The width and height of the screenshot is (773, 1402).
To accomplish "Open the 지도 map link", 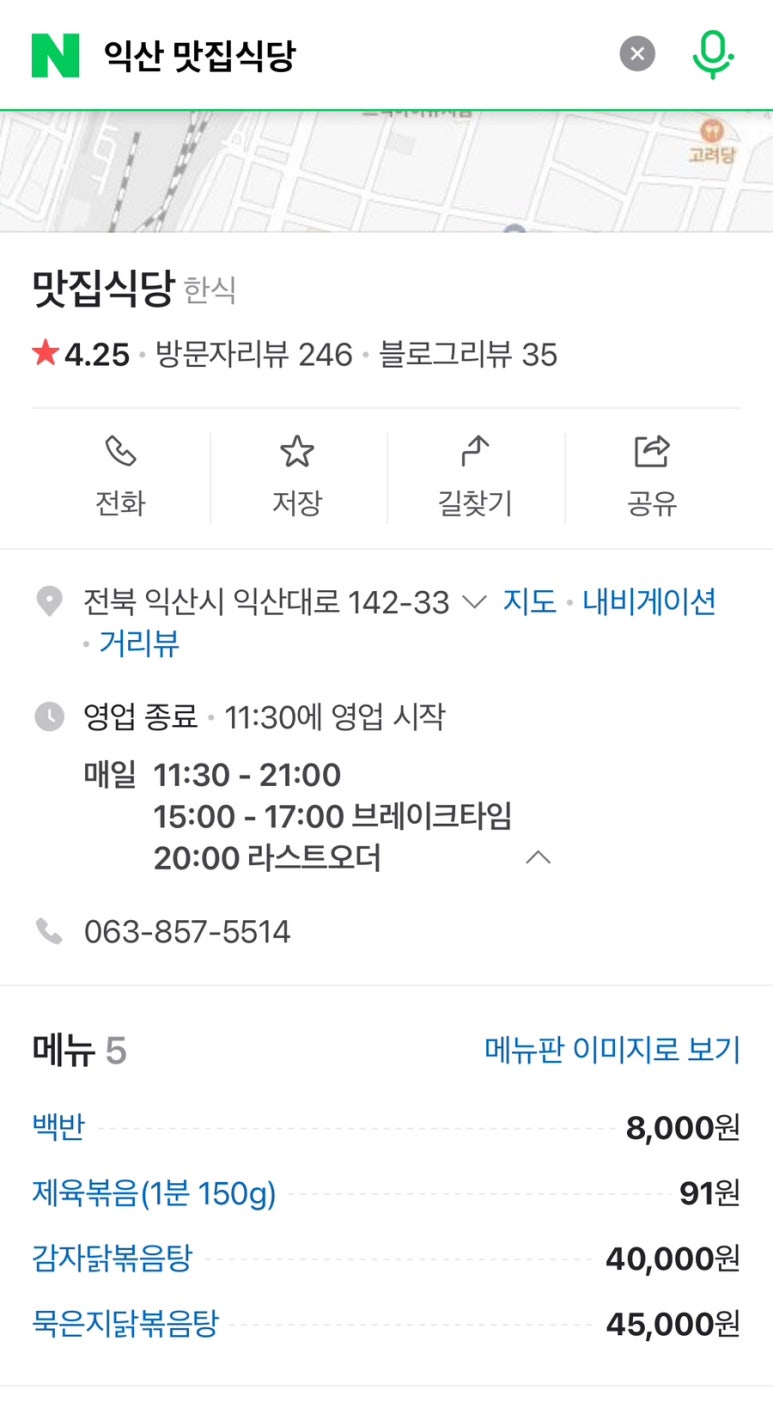I will [x=529, y=602].
